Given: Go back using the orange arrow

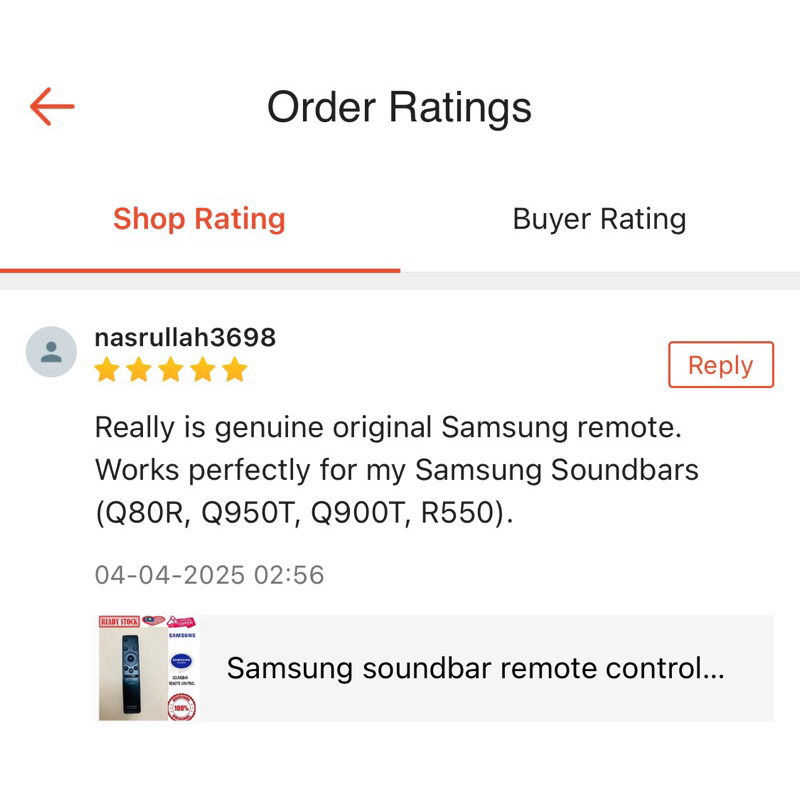Looking at the screenshot, I should (52, 106).
